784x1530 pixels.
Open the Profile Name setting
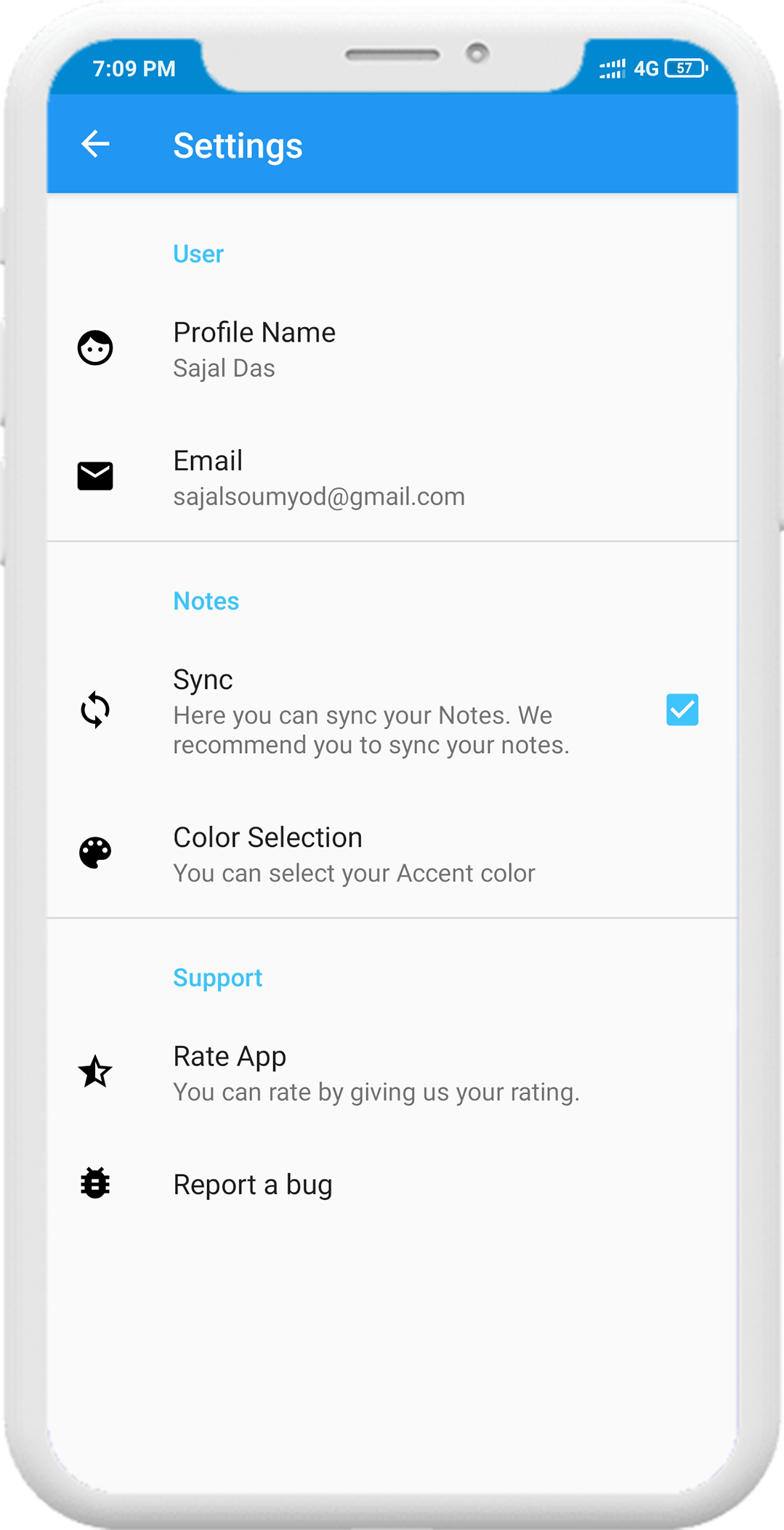(254, 349)
